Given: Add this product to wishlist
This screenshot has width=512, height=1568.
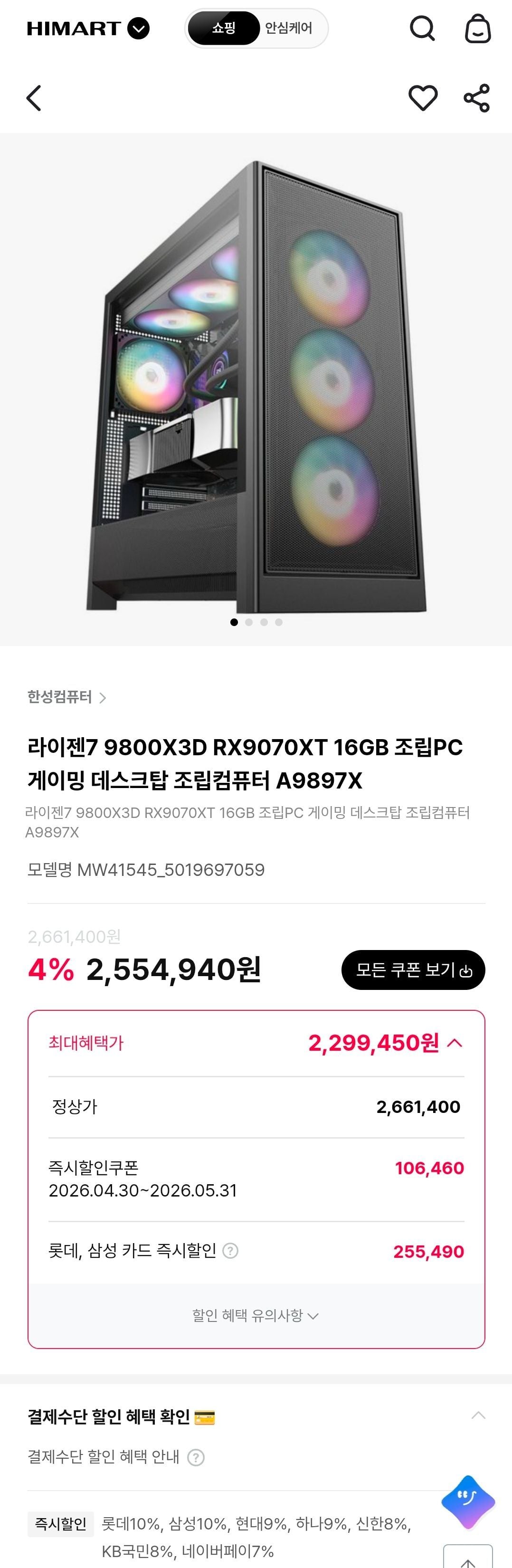Looking at the screenshot, I should [x=423, y=98].
